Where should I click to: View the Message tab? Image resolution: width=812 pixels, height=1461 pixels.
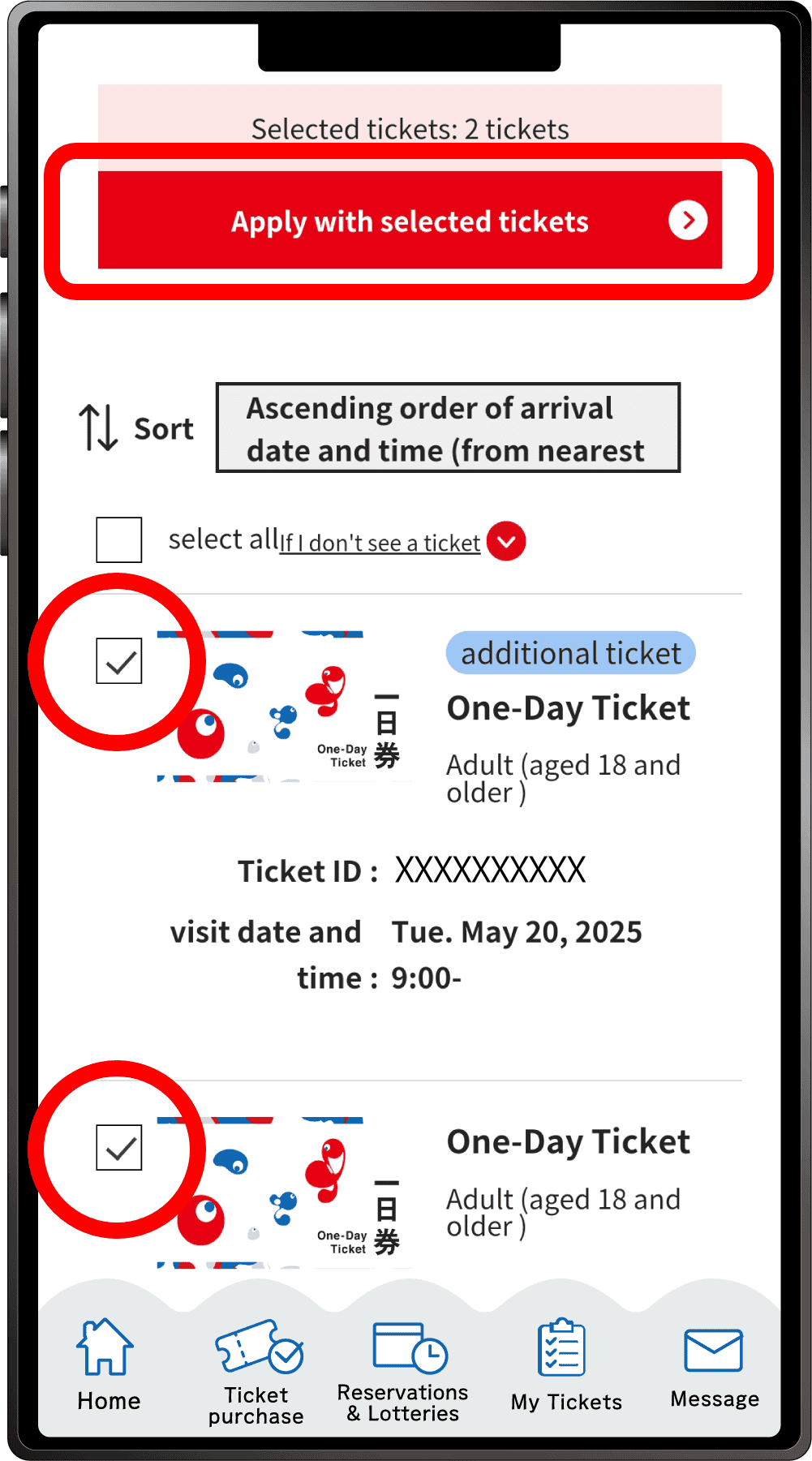(714, 1368)
